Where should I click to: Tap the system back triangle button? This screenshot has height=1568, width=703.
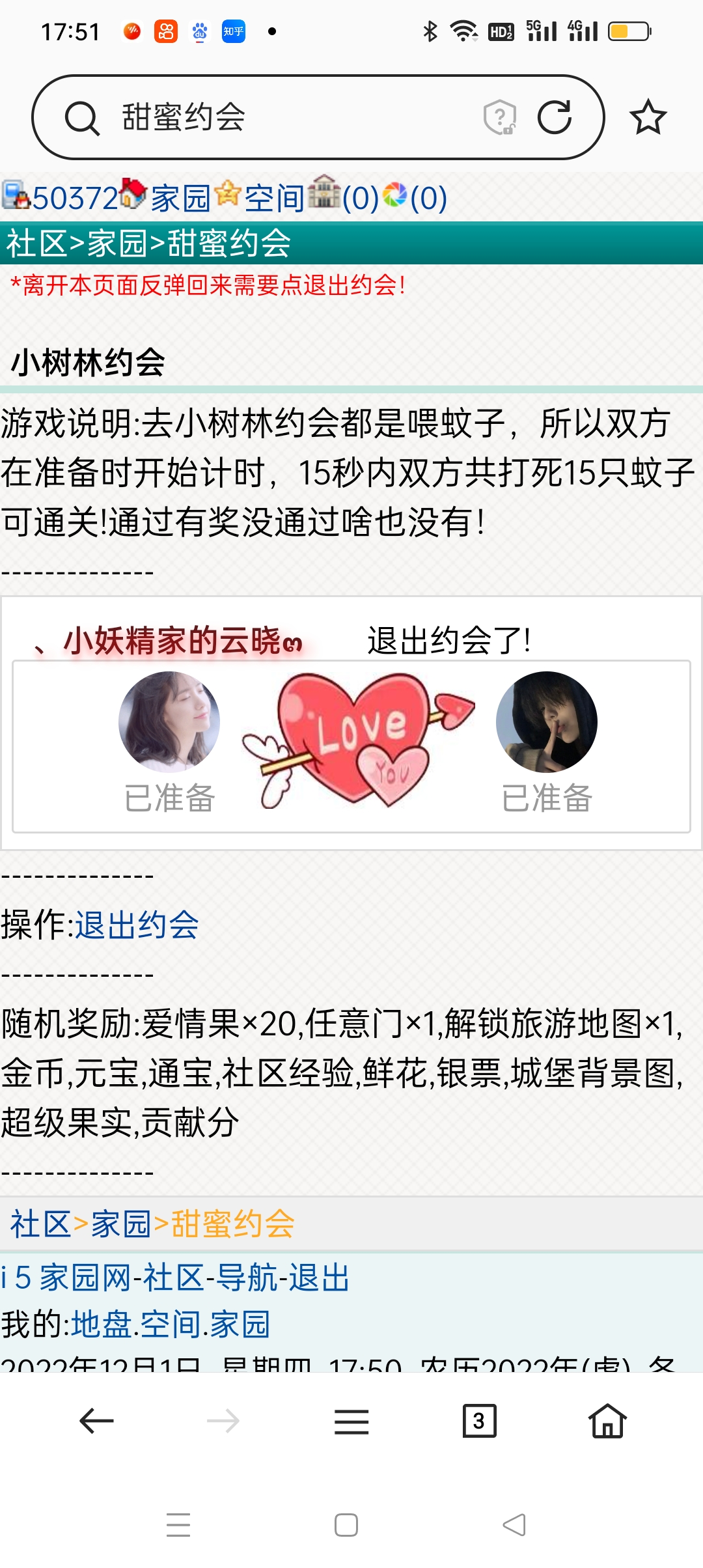click(x=514, y=1525)
